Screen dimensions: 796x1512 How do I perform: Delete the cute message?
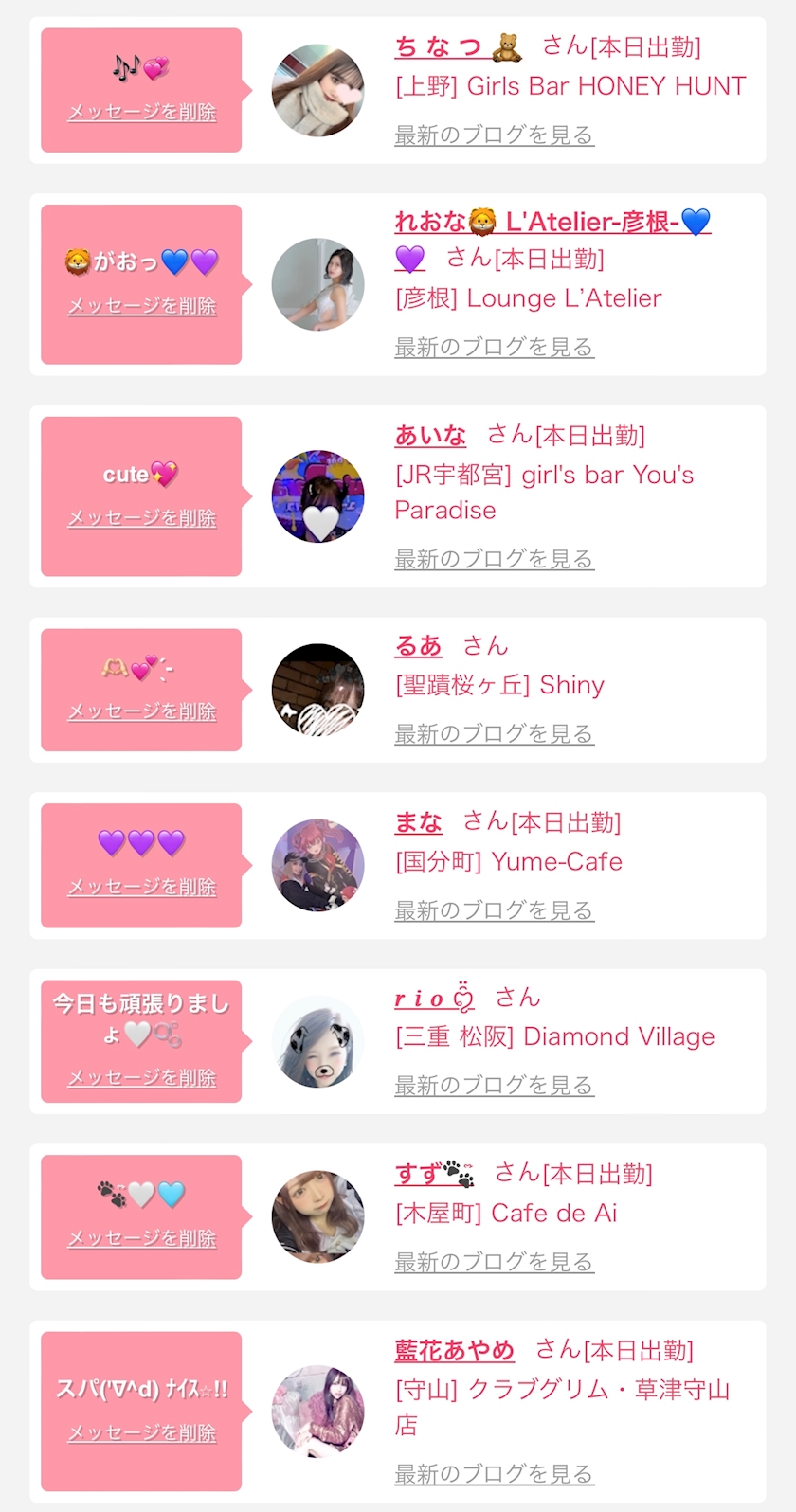tap(142, 518)
